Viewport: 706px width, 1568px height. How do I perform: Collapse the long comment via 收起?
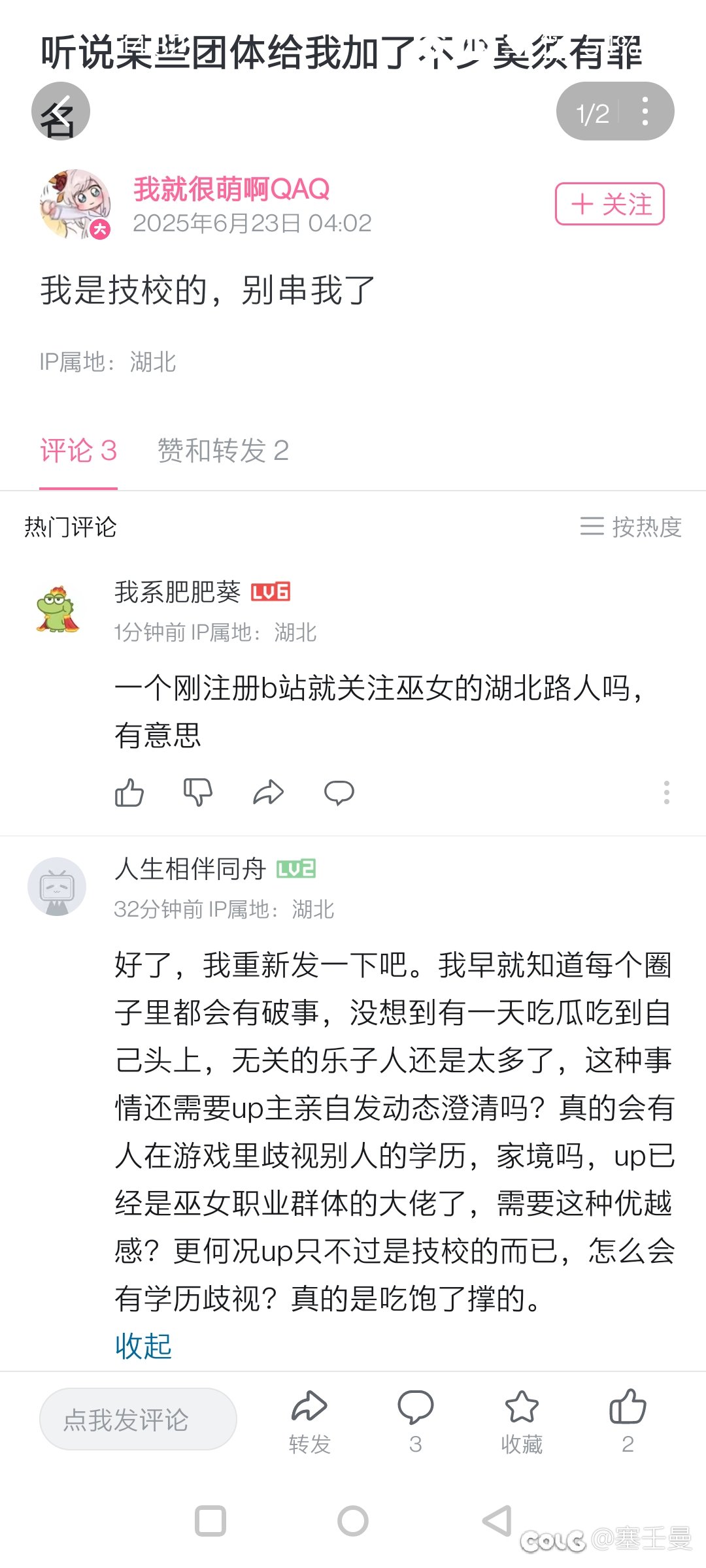point(143,1346)
